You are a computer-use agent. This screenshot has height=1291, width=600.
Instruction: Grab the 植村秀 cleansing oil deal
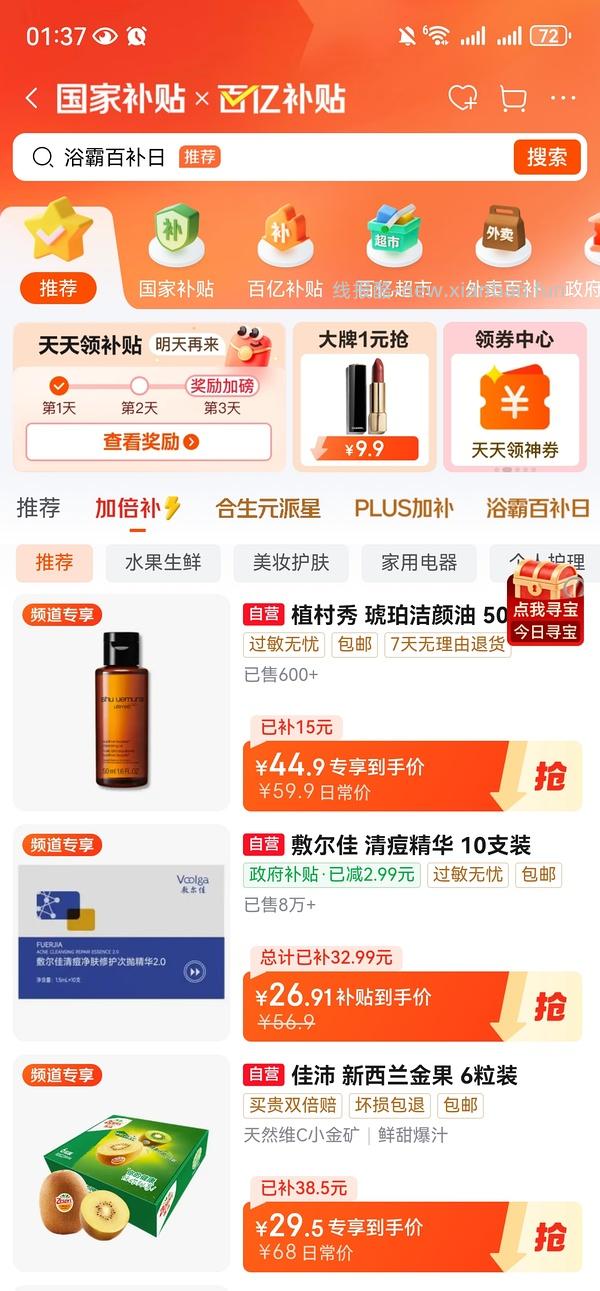(x=549, y=776)
